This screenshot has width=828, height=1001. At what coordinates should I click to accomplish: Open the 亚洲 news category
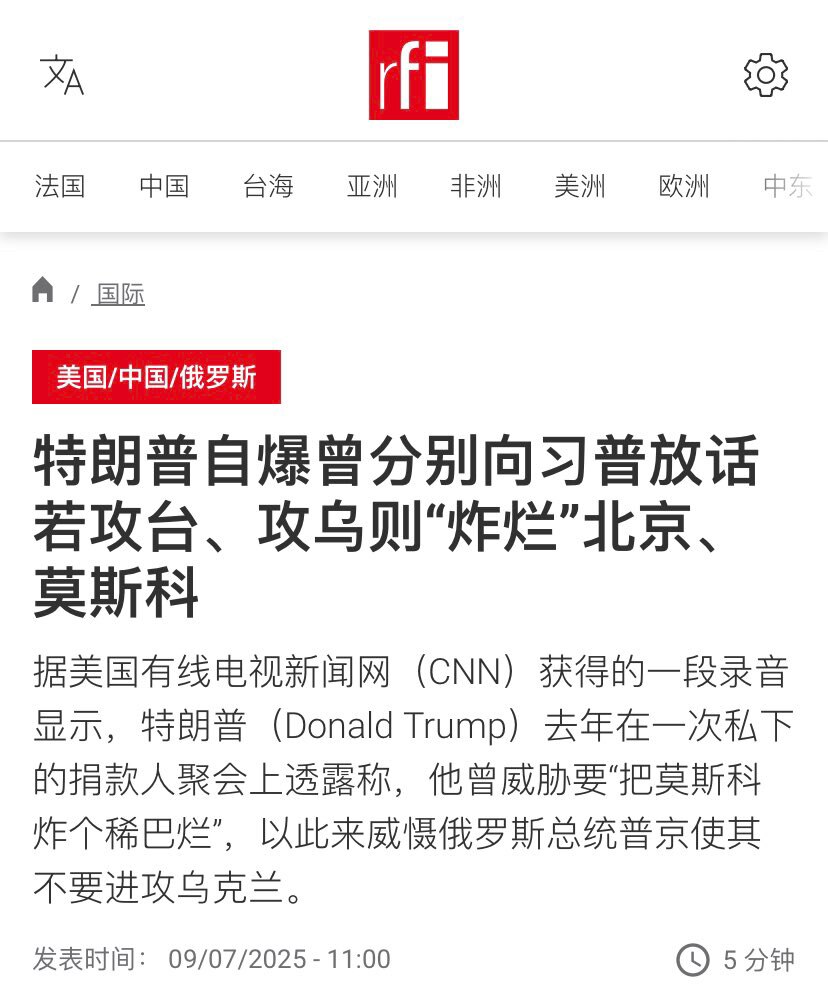(373, 187)
